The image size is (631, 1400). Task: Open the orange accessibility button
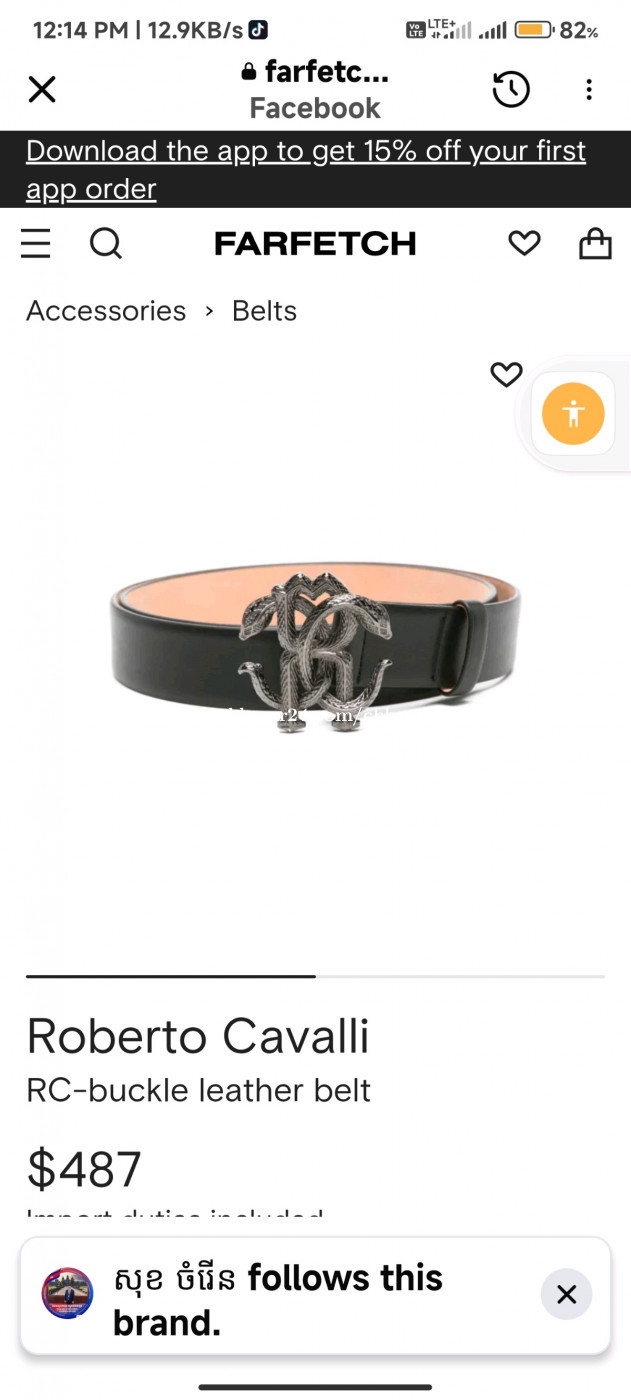(x=573, y=413)
